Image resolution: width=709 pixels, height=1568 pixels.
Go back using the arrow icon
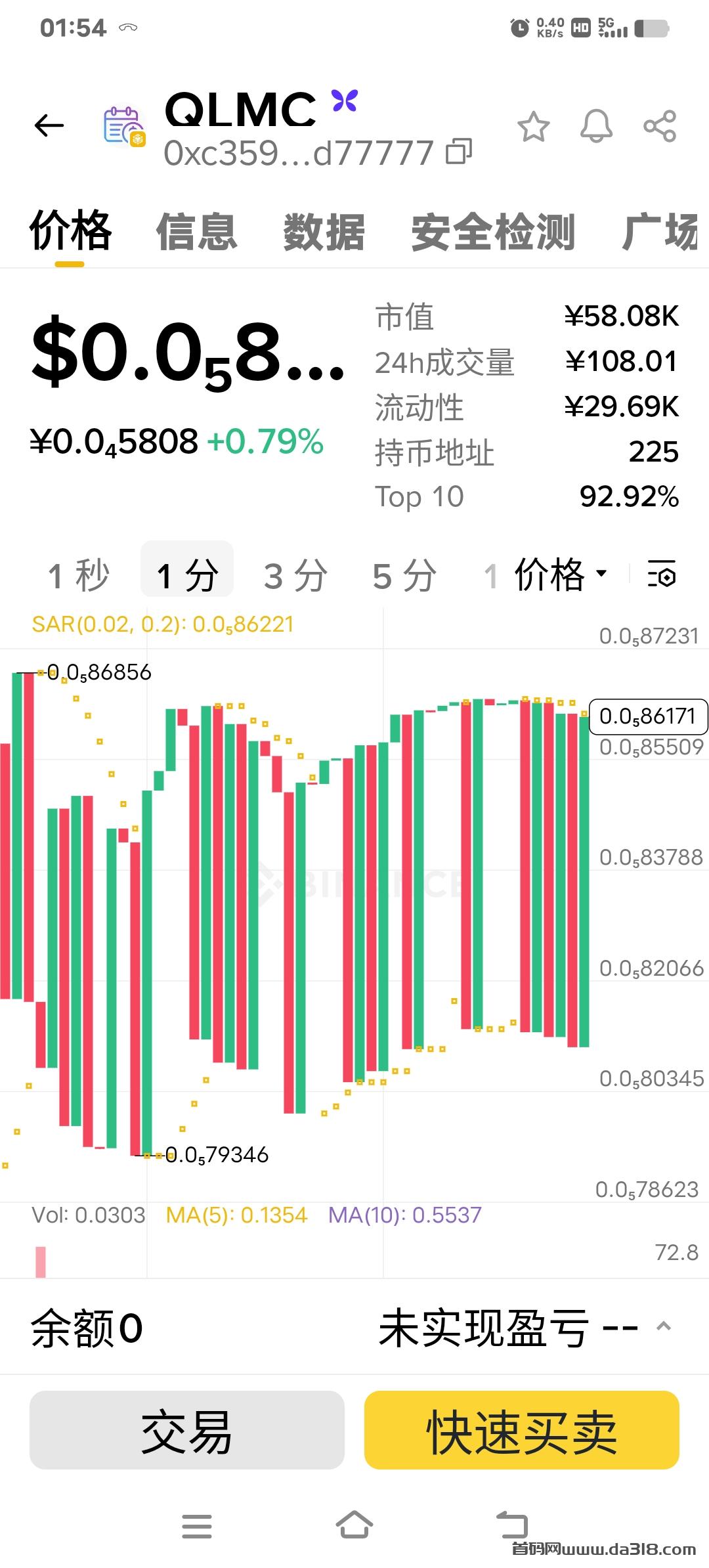[x=49, y=125]
